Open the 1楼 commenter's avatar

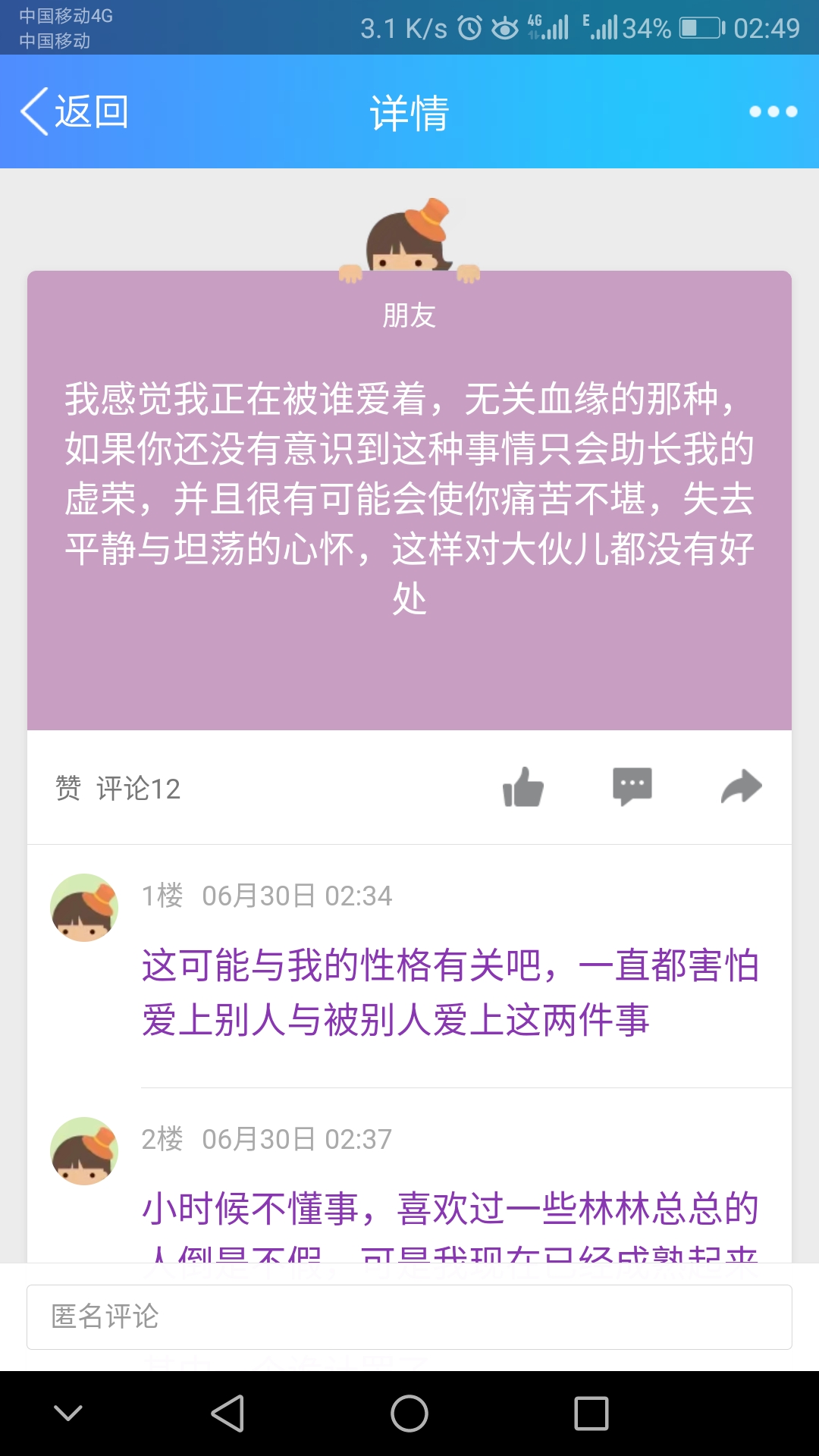coord(84,908)
